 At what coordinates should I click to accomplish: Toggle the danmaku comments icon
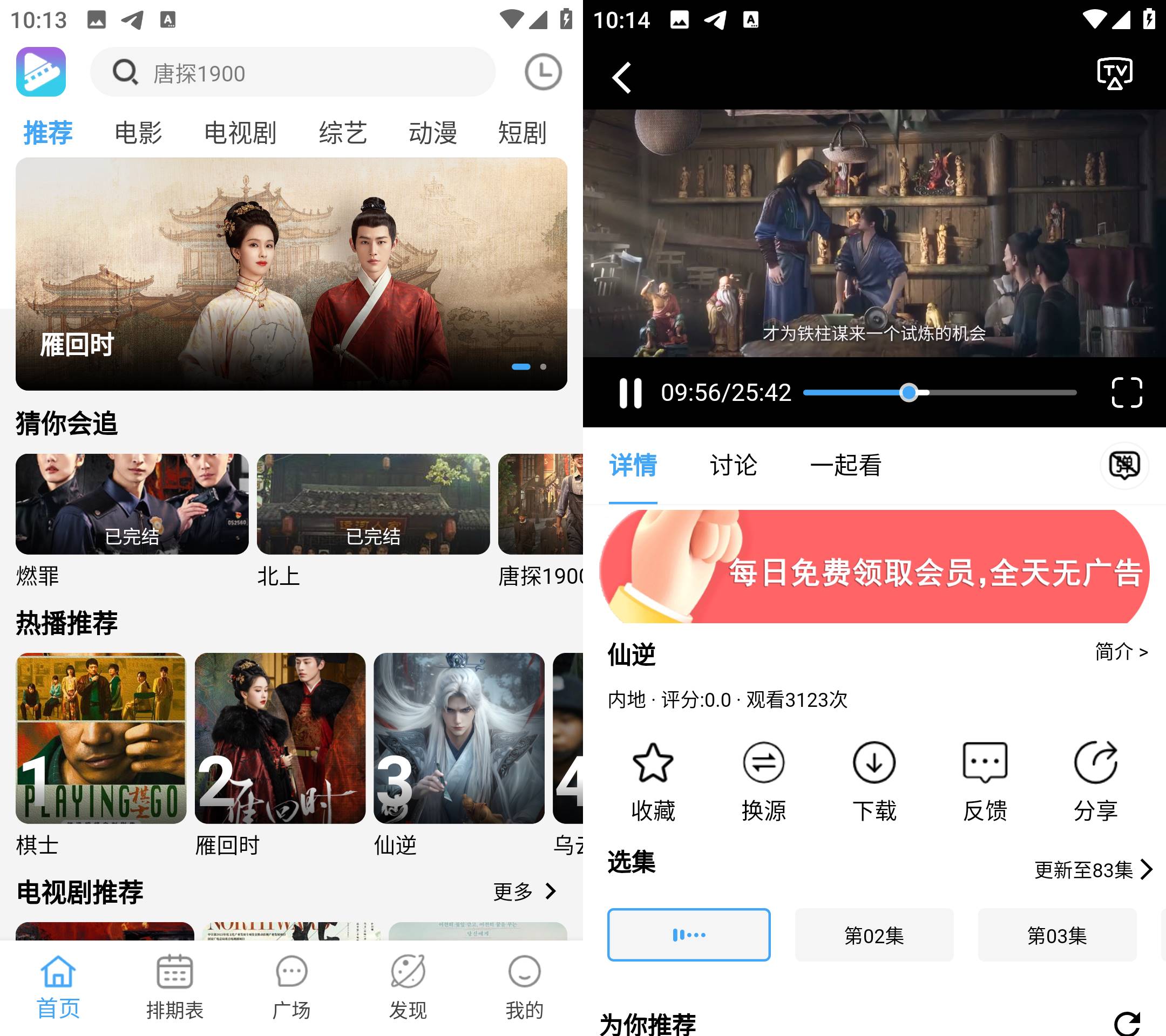pos(1123,465)
